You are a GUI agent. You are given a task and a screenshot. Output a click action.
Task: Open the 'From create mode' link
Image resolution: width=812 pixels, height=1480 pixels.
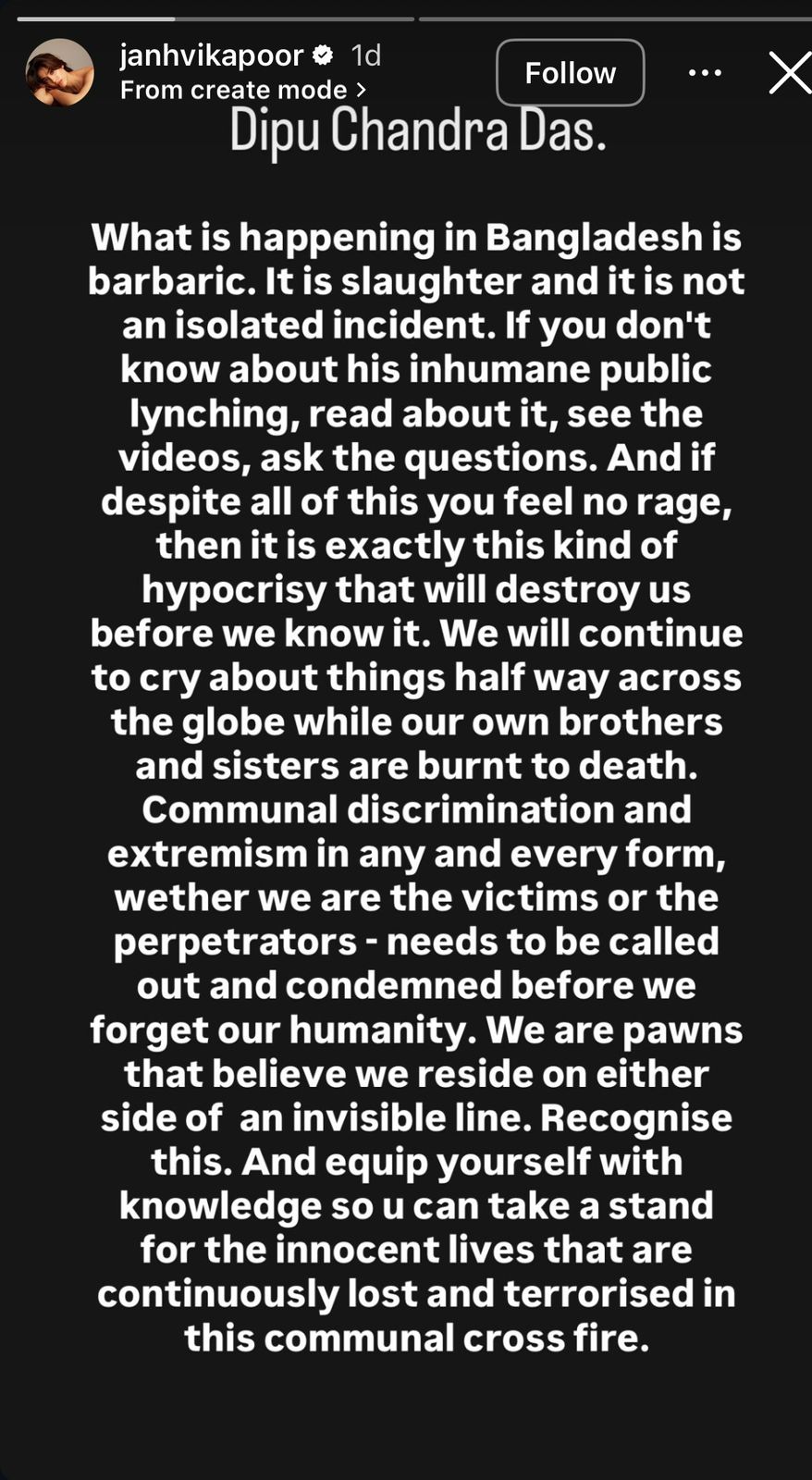(242, 90)
